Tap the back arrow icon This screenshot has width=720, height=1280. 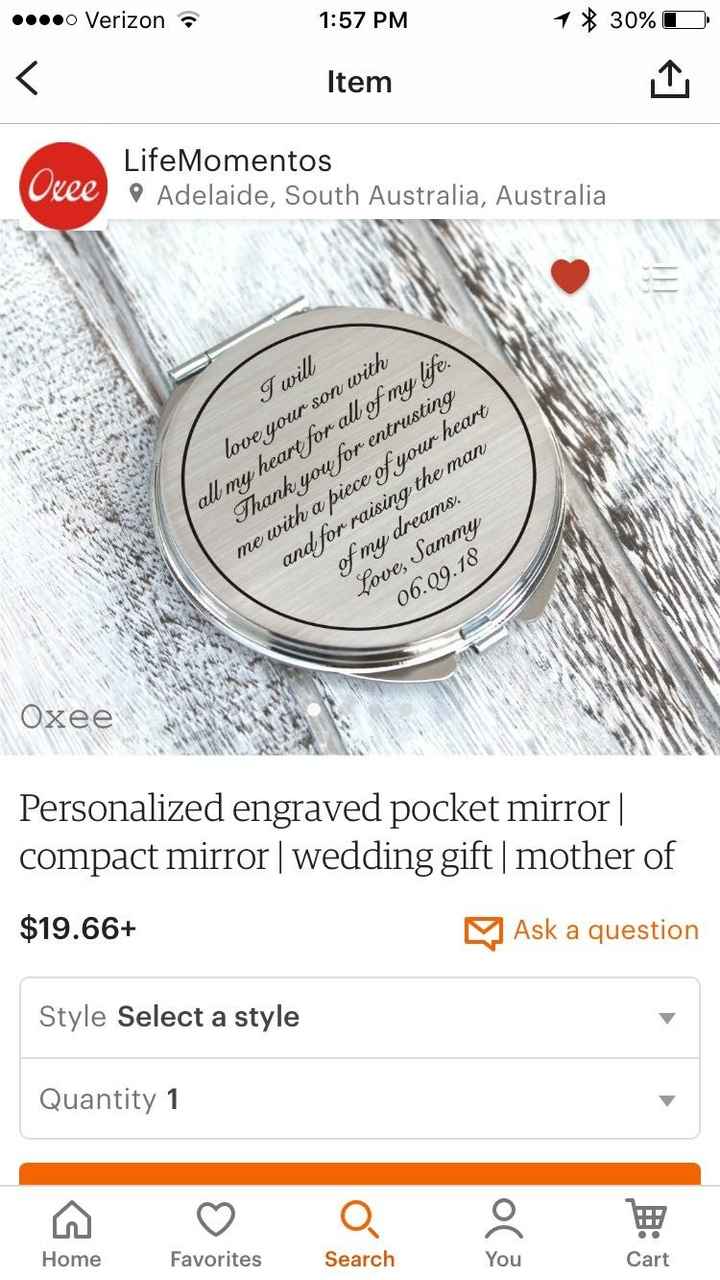pos(27,80)
